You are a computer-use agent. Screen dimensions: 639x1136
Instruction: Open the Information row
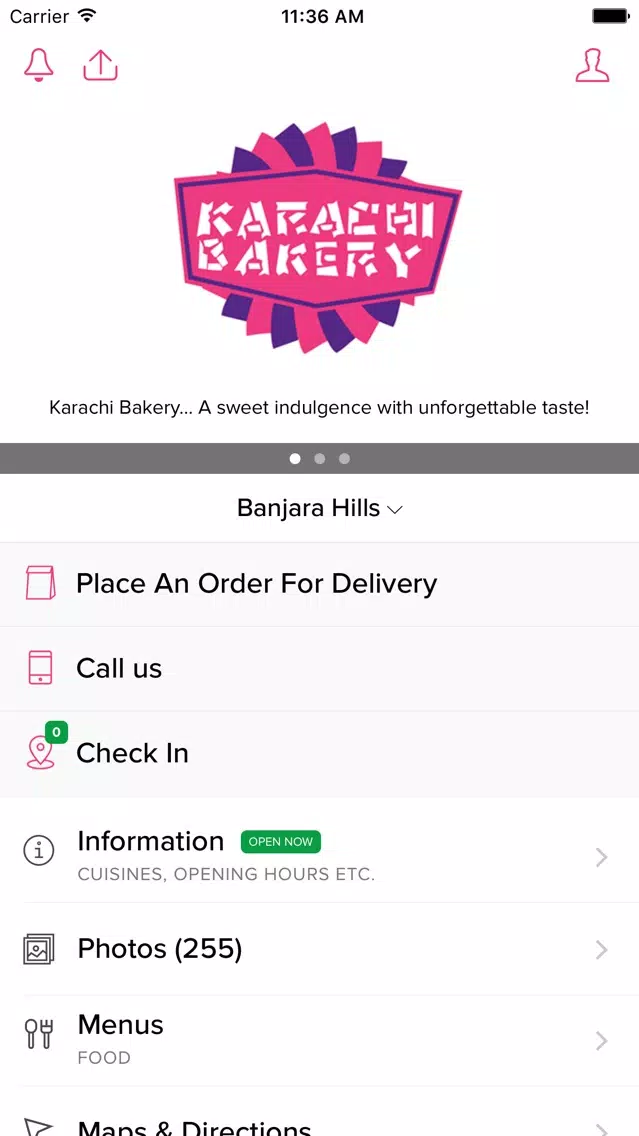point(319,856)
